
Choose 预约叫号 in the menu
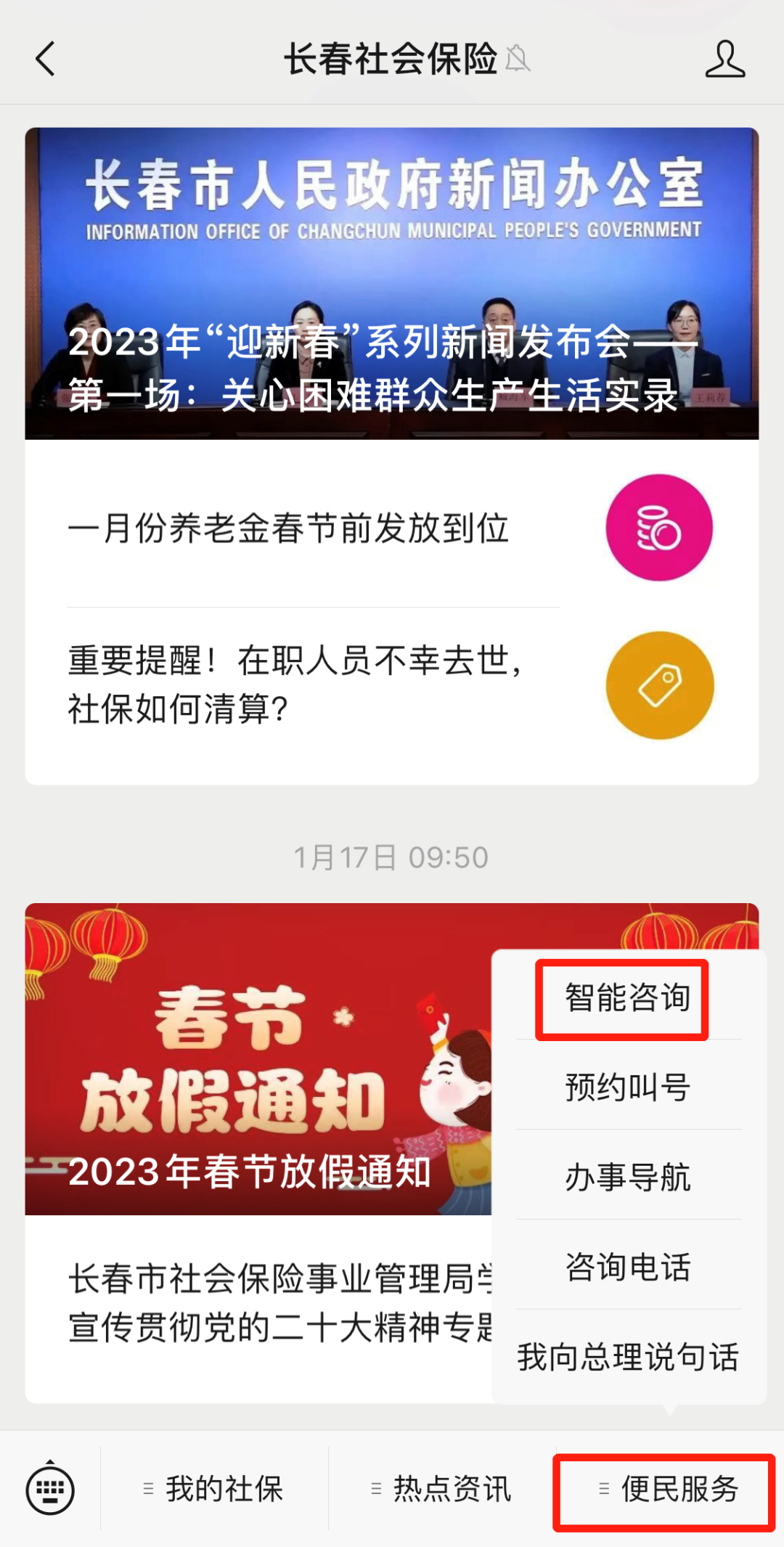pyautogui.click(x=628, y=1087)
